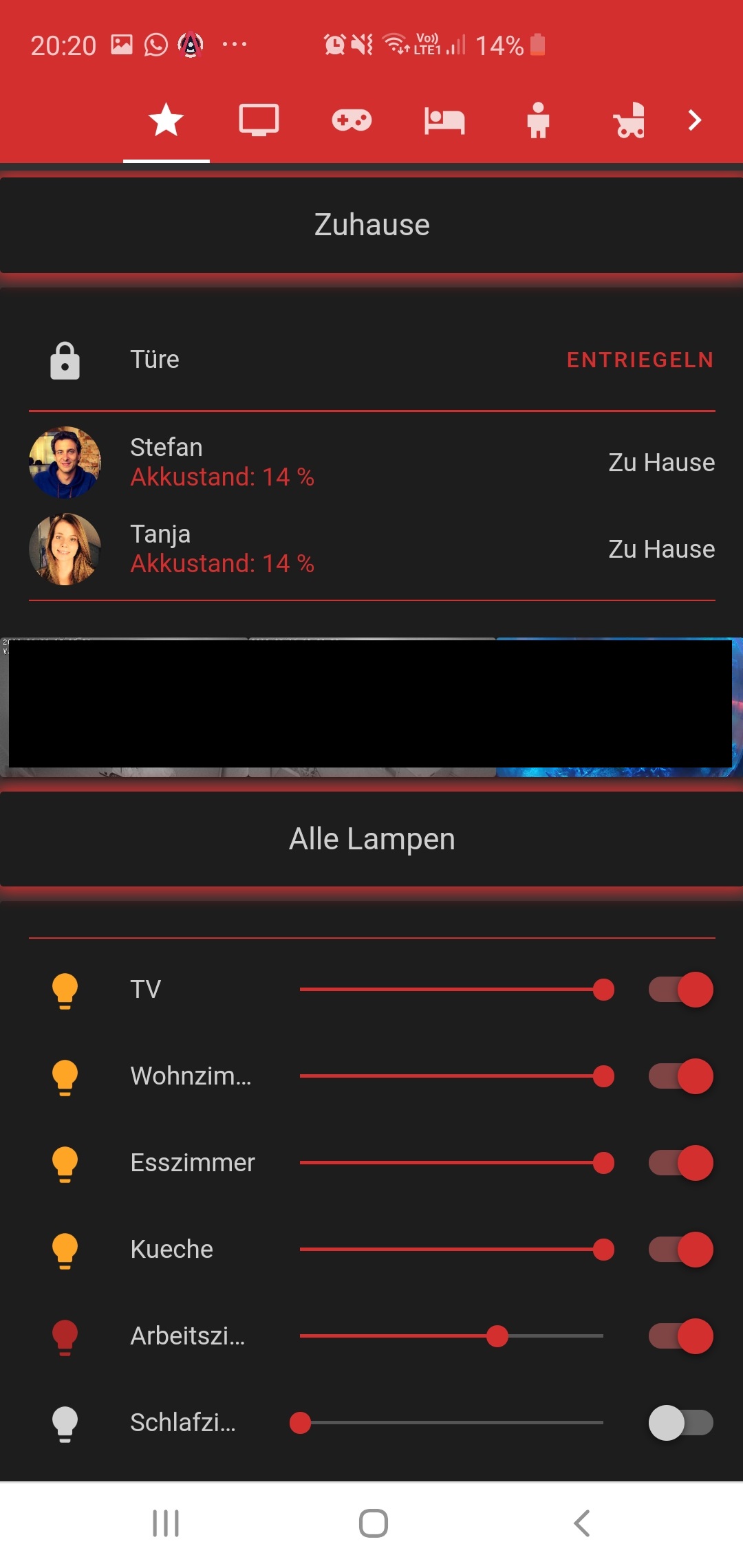The width and height of the screenshot is (743, 1568).
Task: Select the person tab icon
Action: (537, 119)
